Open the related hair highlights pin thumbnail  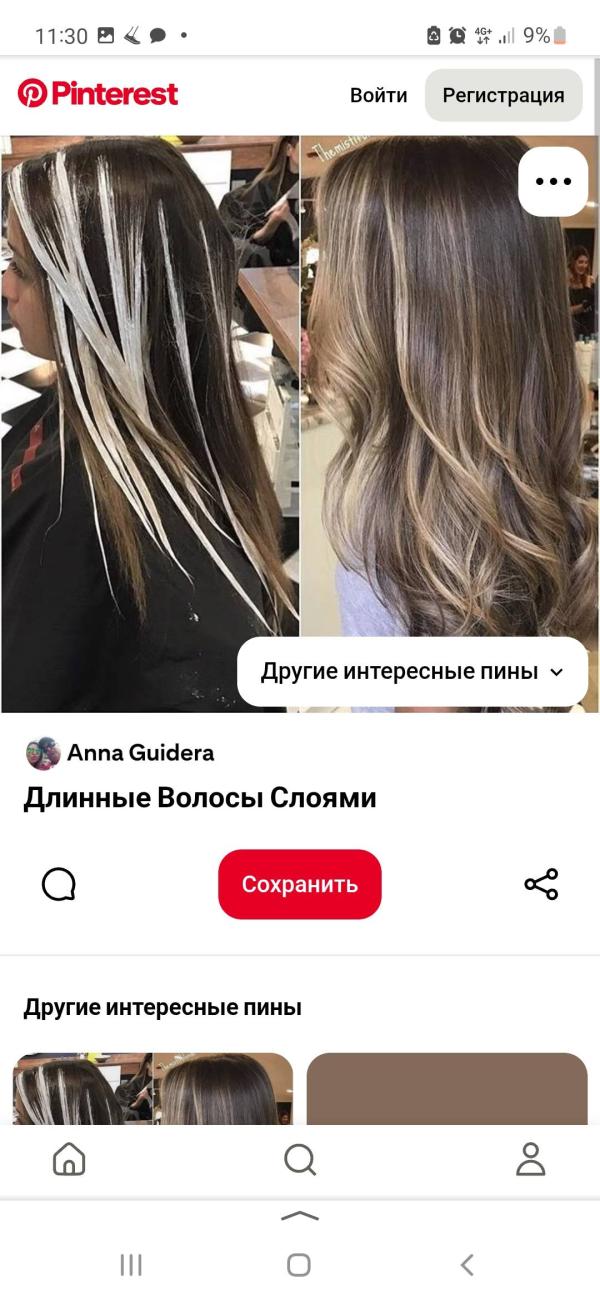(x=153, y=1089)
